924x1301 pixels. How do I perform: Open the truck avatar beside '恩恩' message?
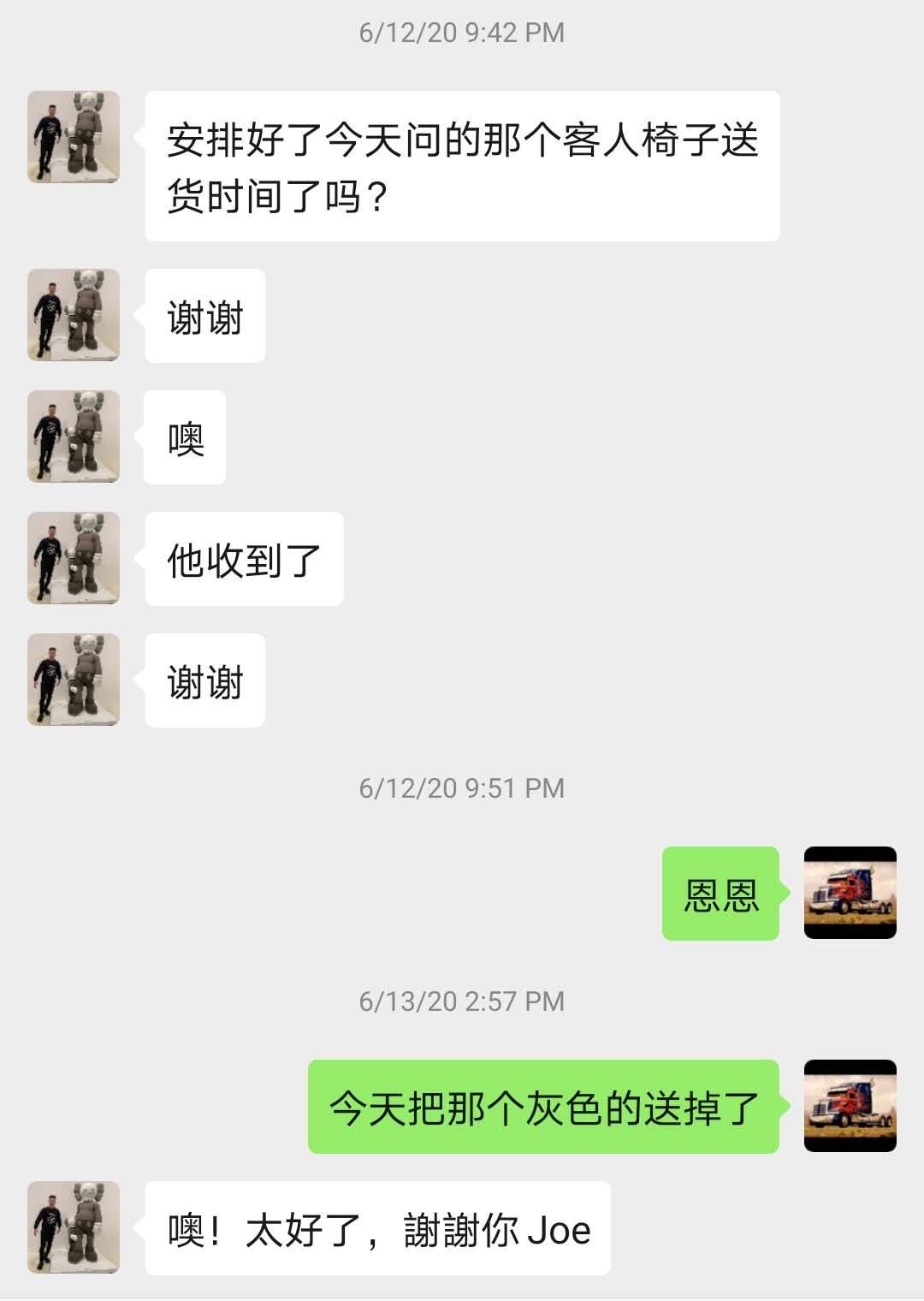click(850, 893)
